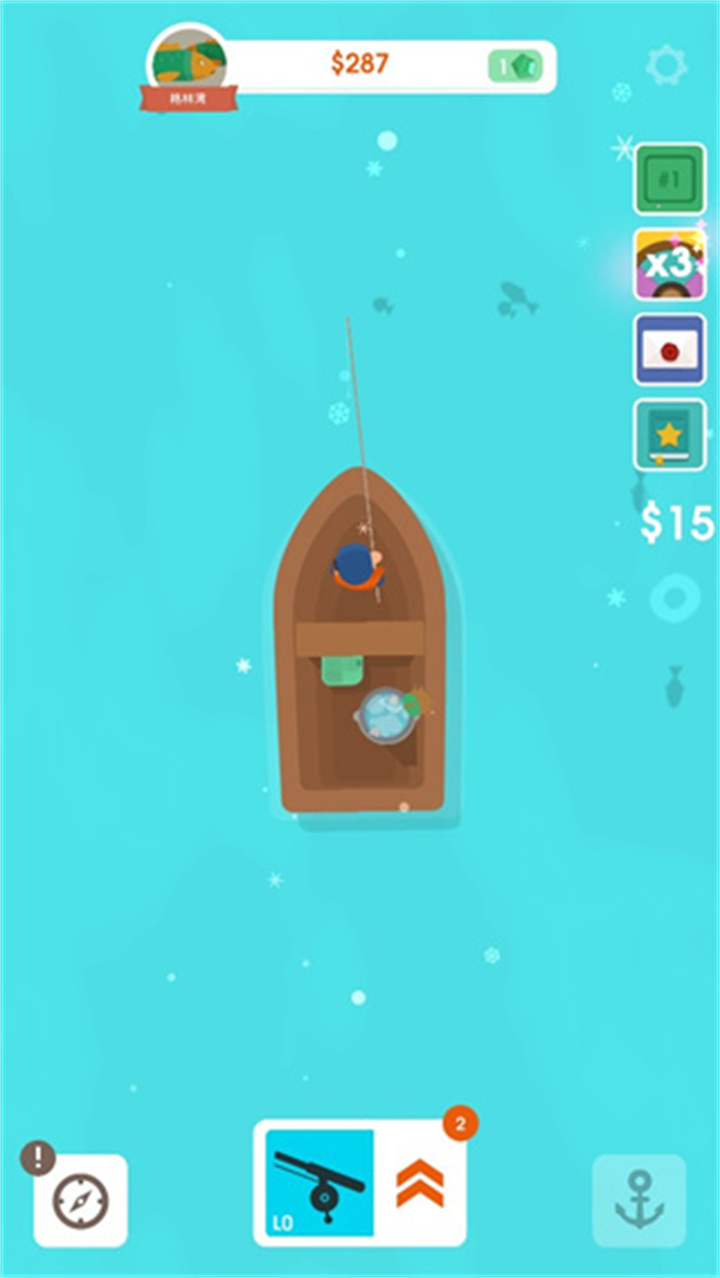
Task: Select the fishing rod card
Action: [320, 1182]
